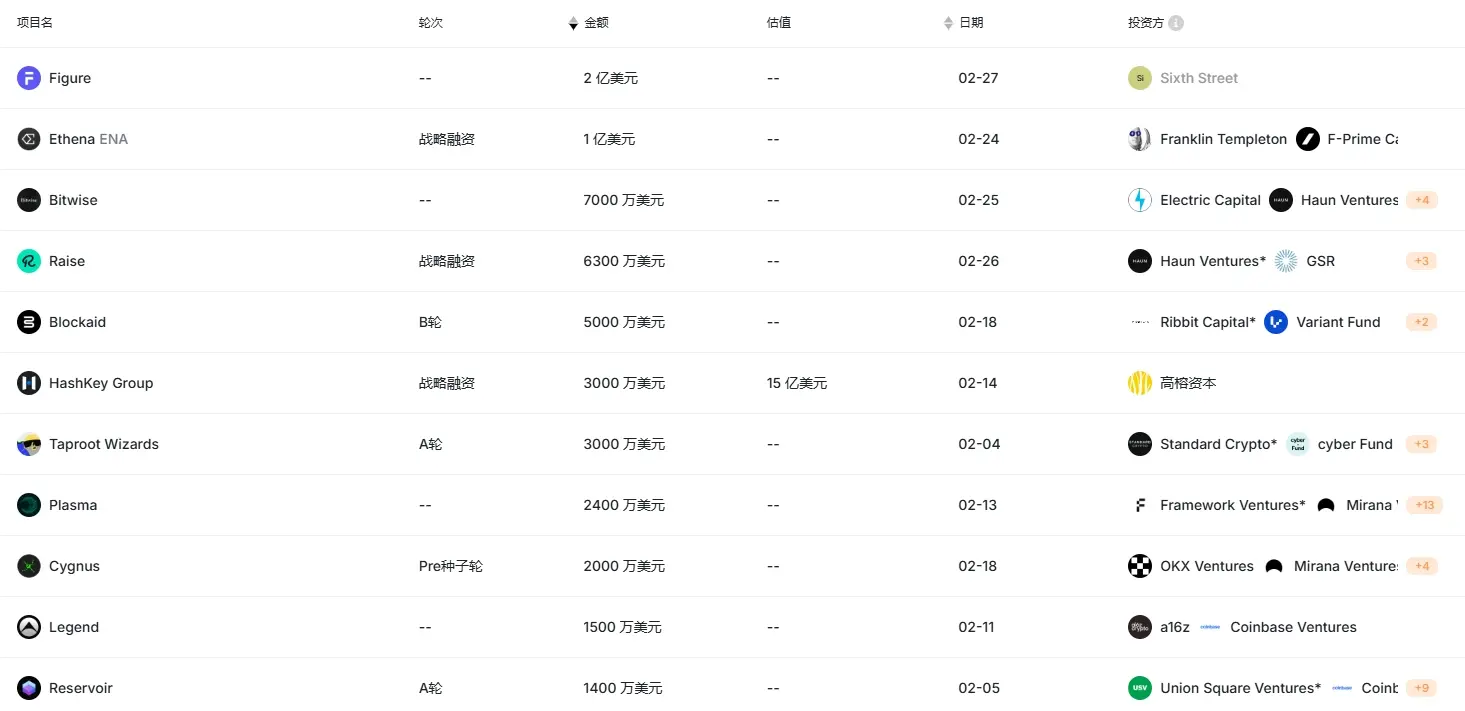Open the Figure project row
The width and height of the screenshot is (1465, 711).
69,78
